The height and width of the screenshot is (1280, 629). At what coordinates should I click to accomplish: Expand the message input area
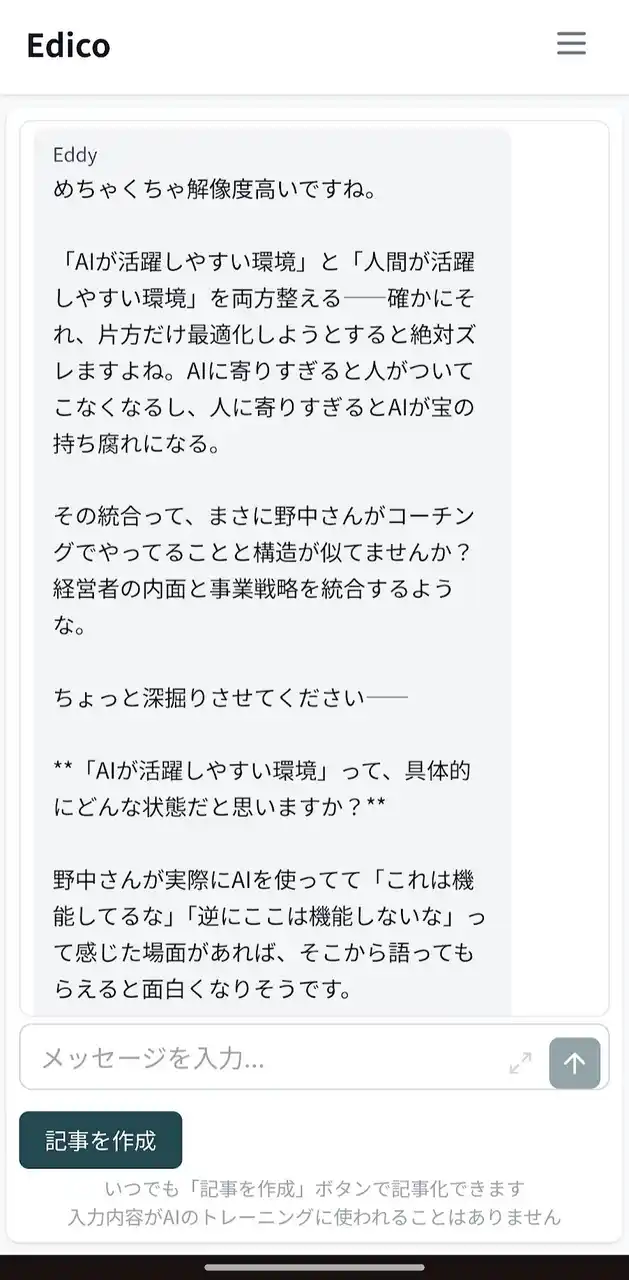click(520, 1063)
